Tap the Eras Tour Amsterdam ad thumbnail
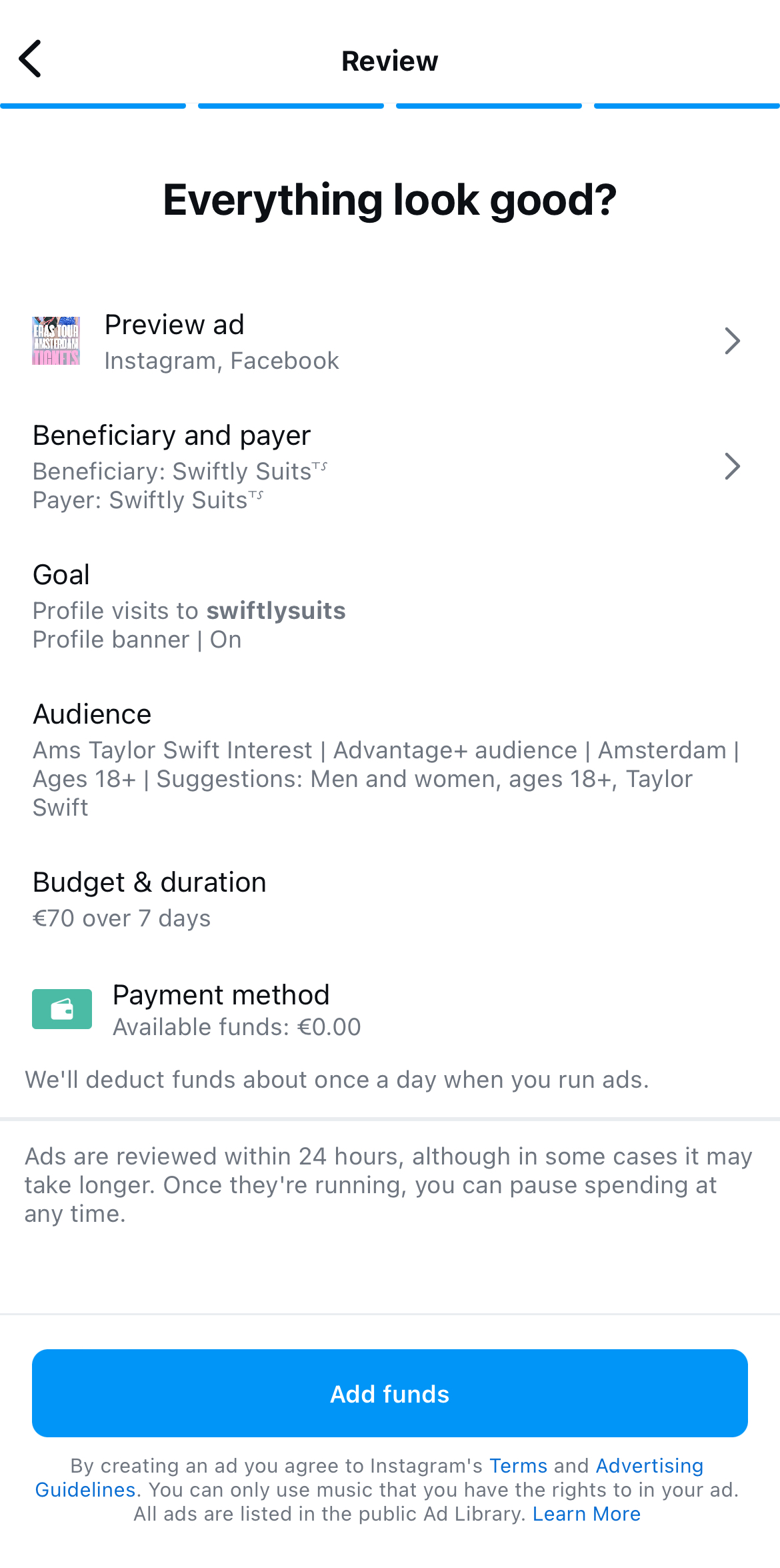 click(x=56, y=341)
